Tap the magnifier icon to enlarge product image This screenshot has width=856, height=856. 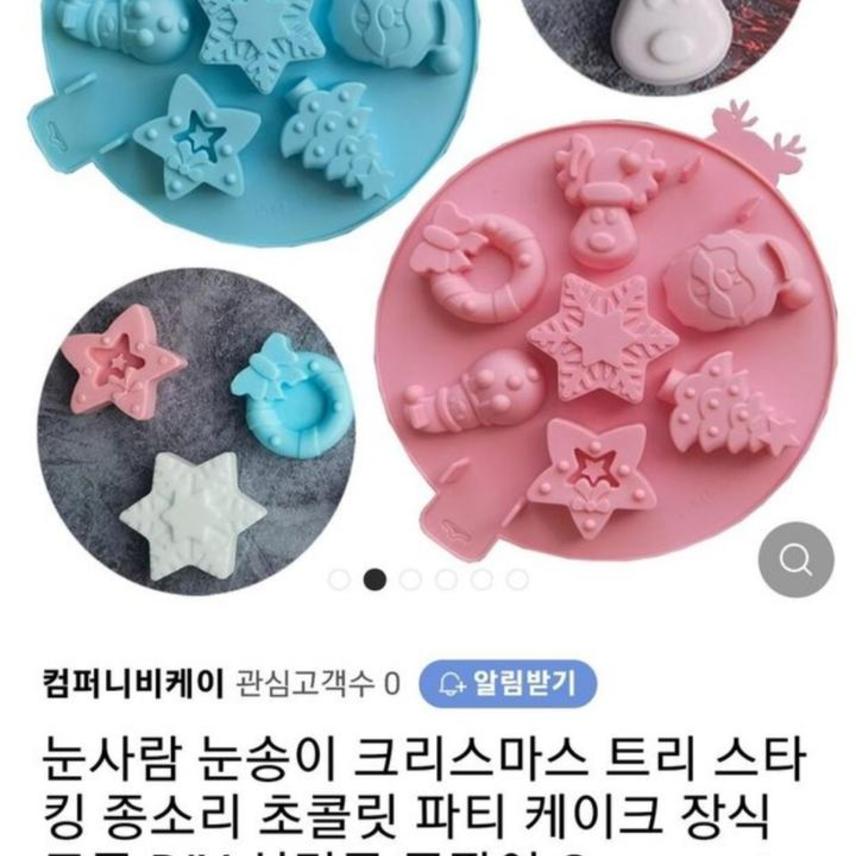796,560
